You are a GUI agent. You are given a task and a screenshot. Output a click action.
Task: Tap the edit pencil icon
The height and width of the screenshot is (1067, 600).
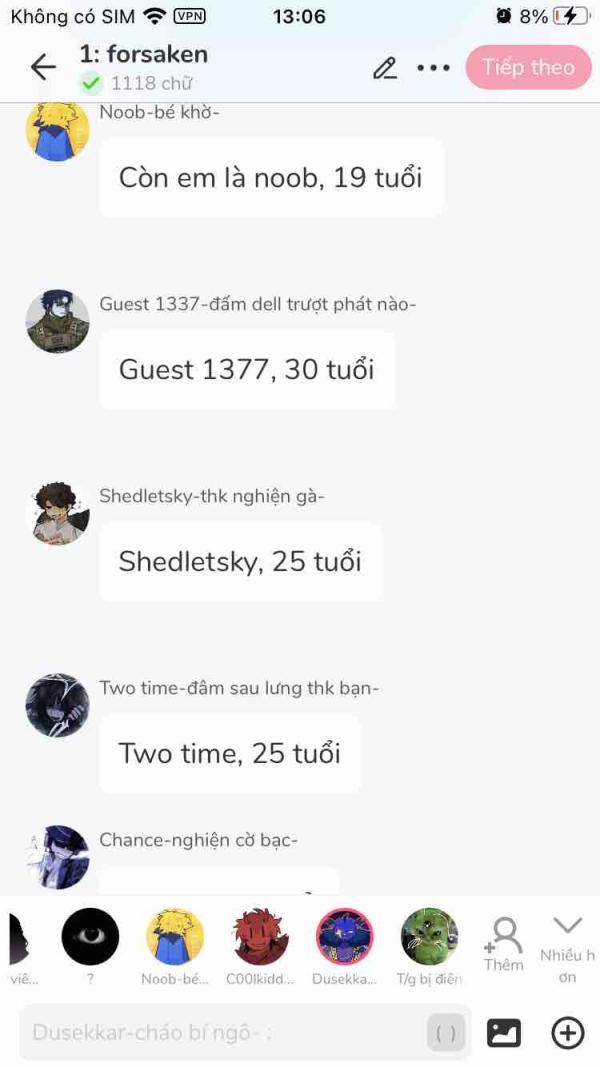pos(384,68)
